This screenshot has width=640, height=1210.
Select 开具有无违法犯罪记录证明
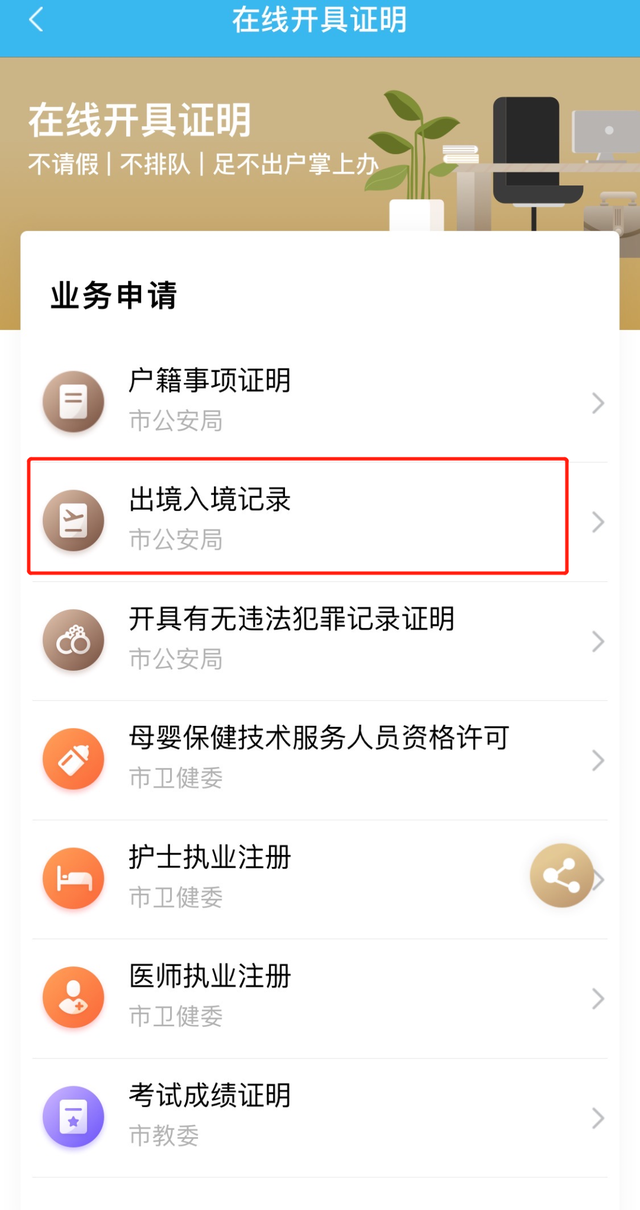[x=320, y=638]
